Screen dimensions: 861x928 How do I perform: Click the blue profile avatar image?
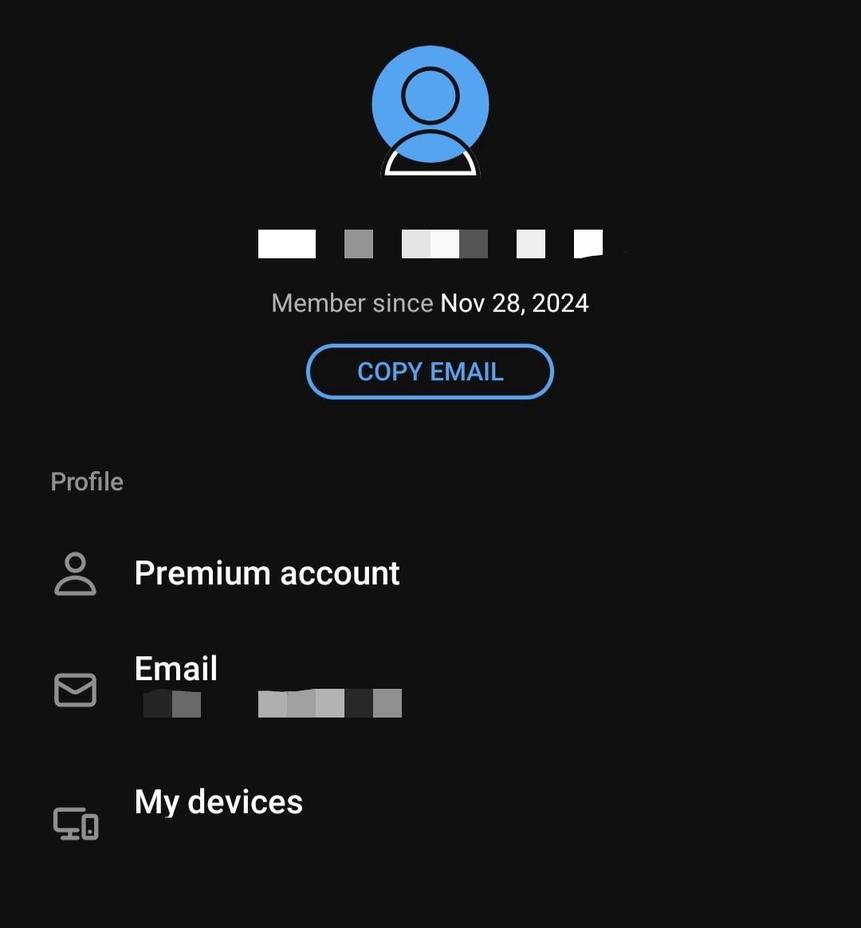430,110
